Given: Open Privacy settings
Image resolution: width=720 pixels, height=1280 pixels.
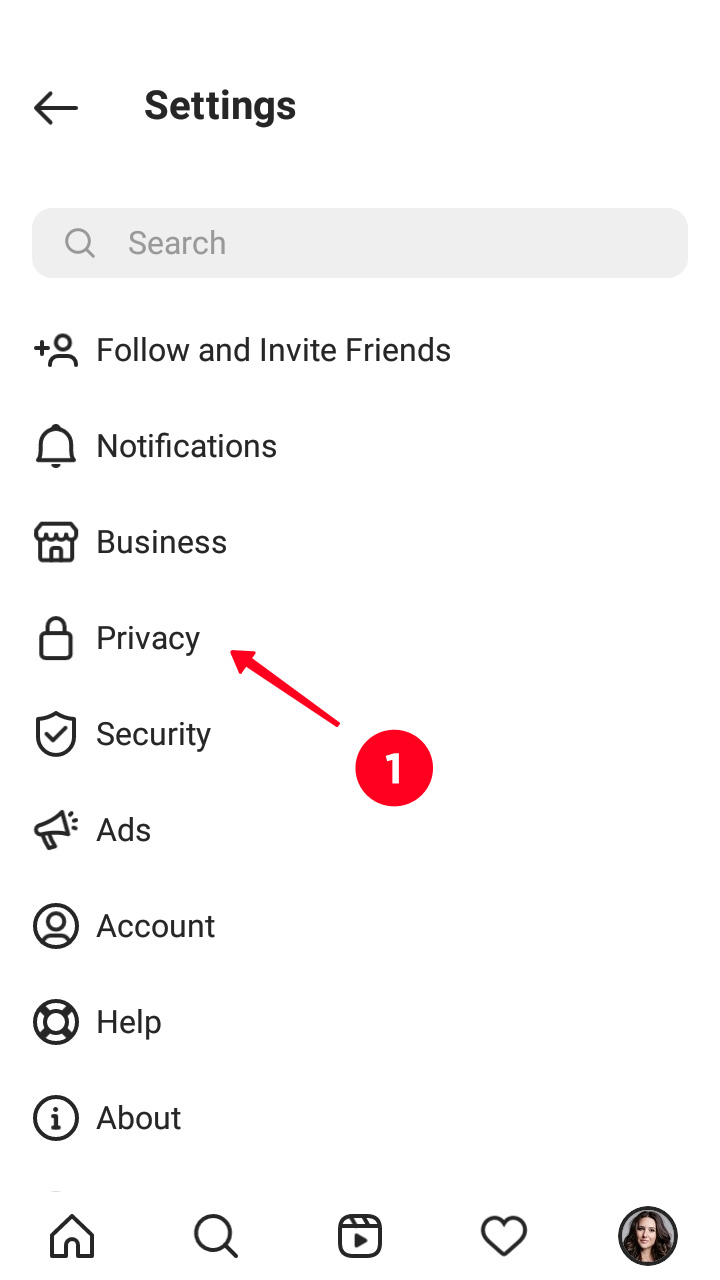Looking at the screenshot, I should [x=360, y=638].
